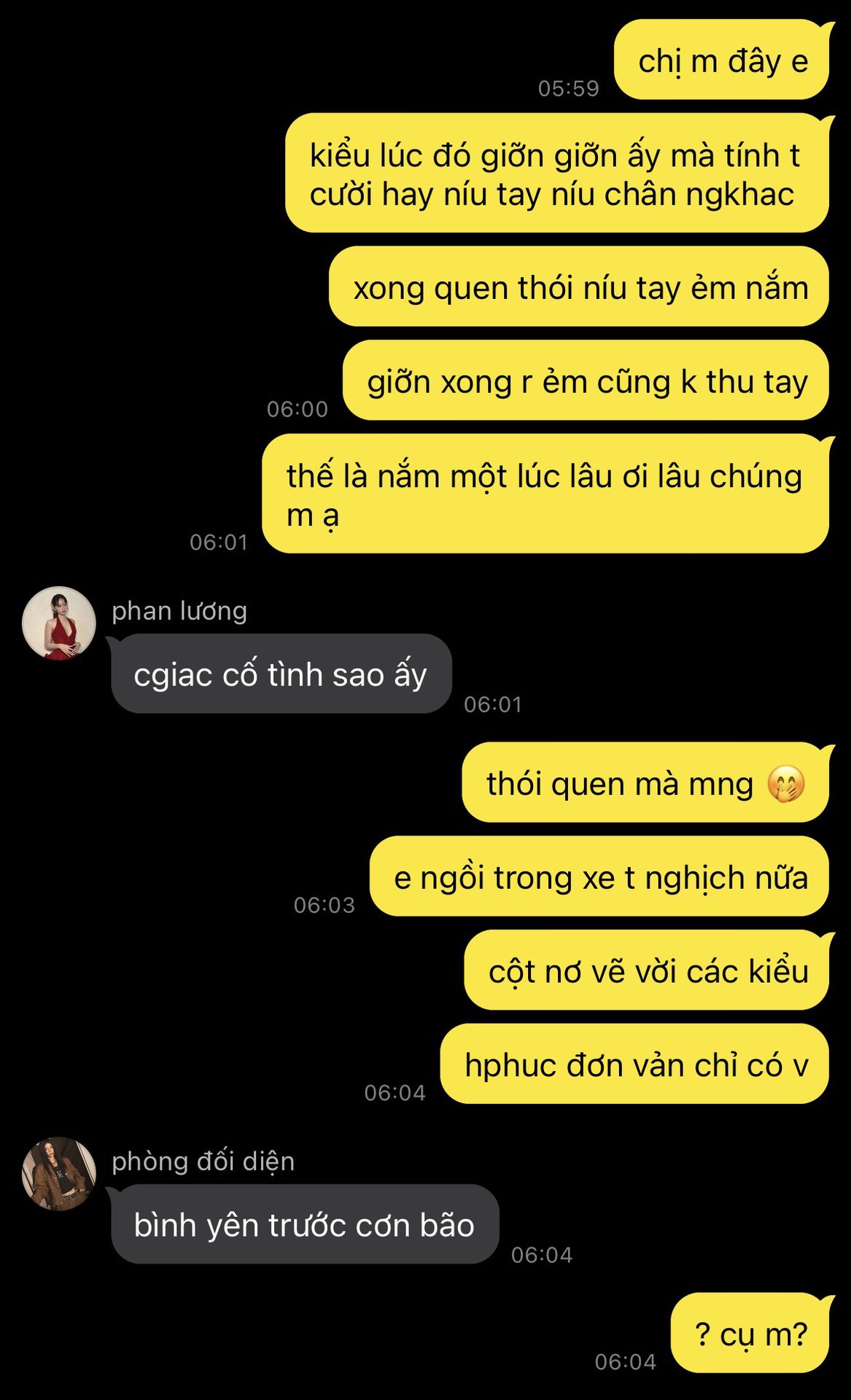Open phòng đối diện's profile avatar
This screenshot has height=1400, width=851.
59,1173
